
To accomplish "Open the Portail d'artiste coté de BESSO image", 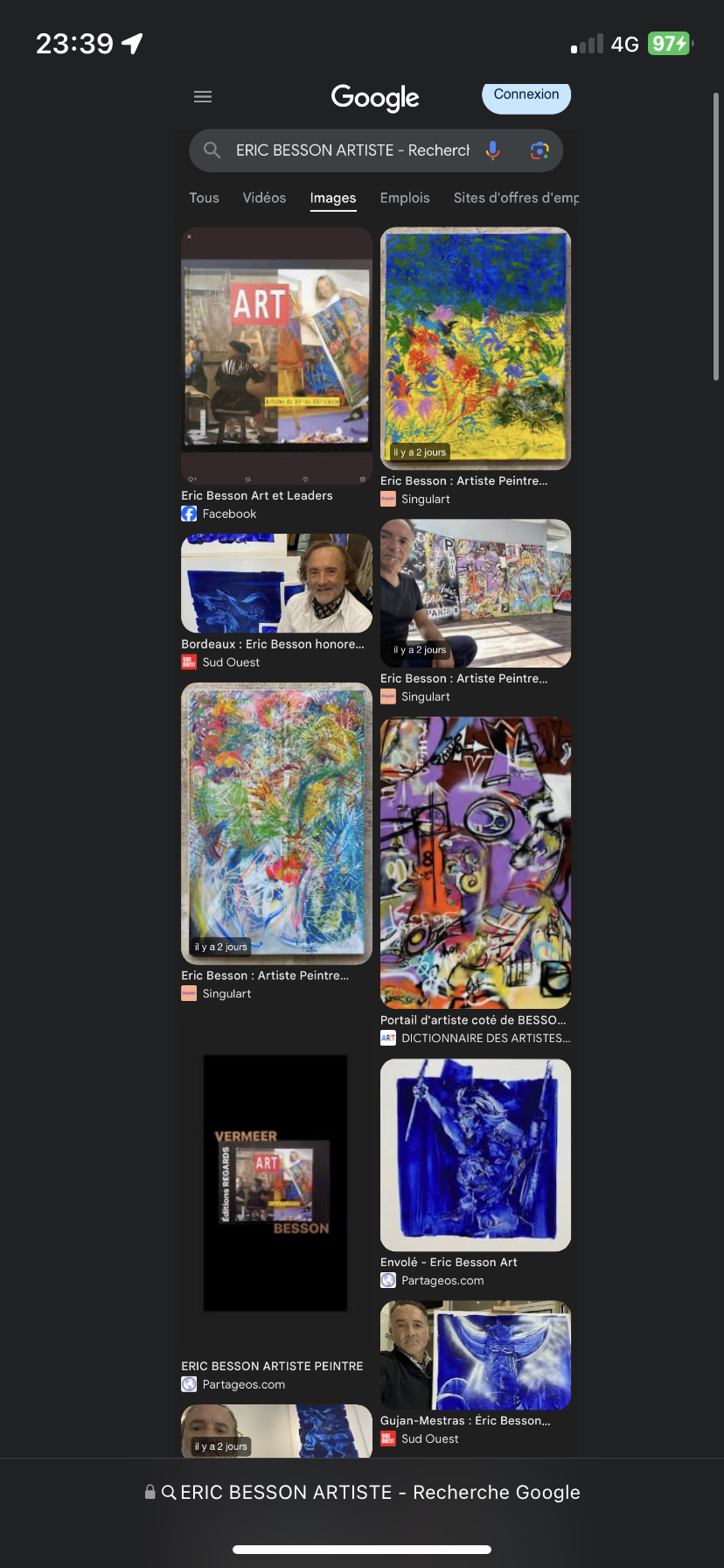I will coord(476,863).
